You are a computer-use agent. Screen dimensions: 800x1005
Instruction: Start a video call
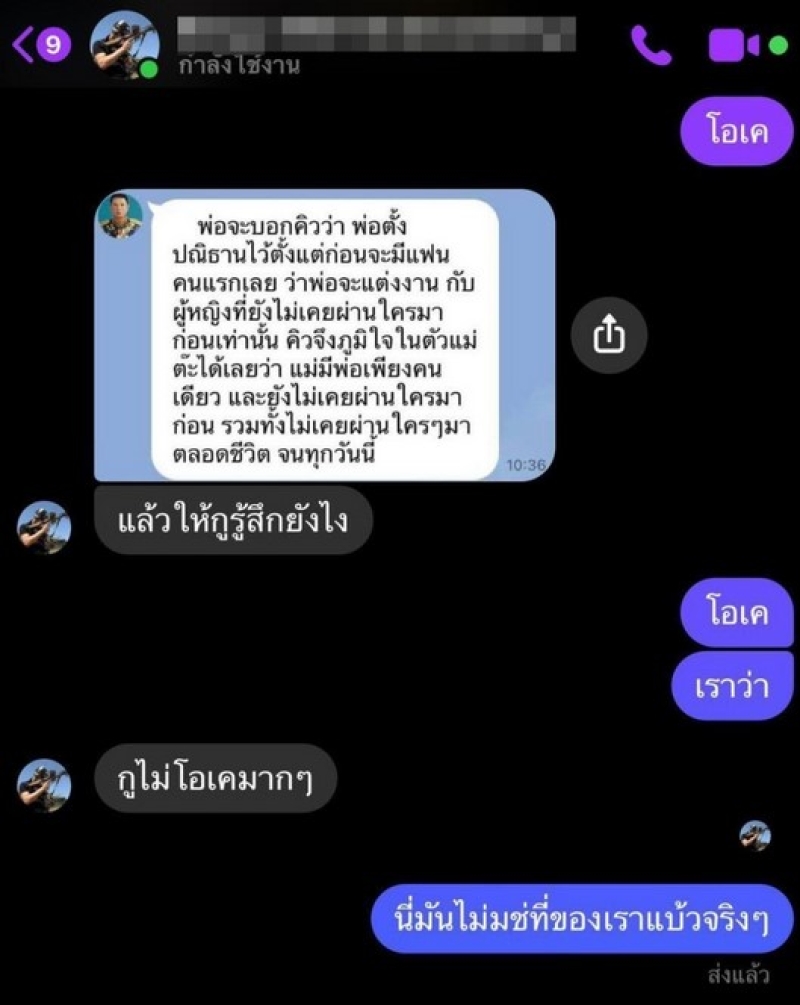735,45
